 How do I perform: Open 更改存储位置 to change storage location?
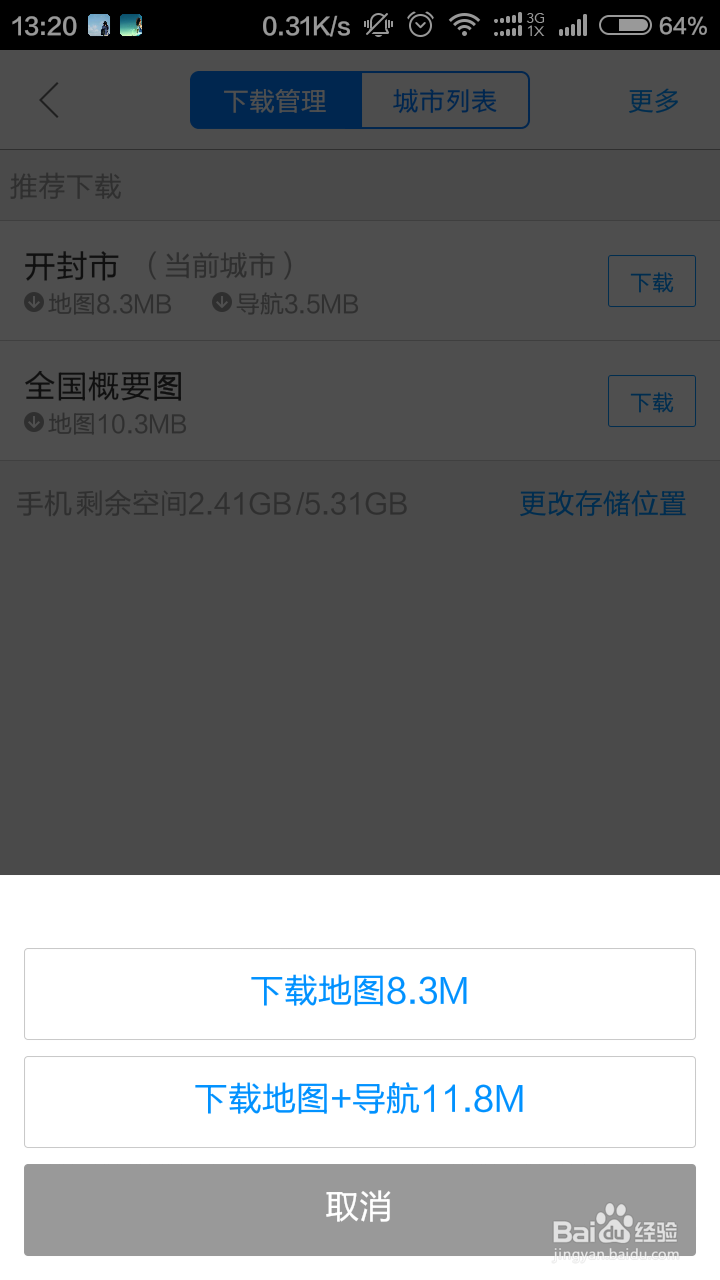tap(602, 504)
